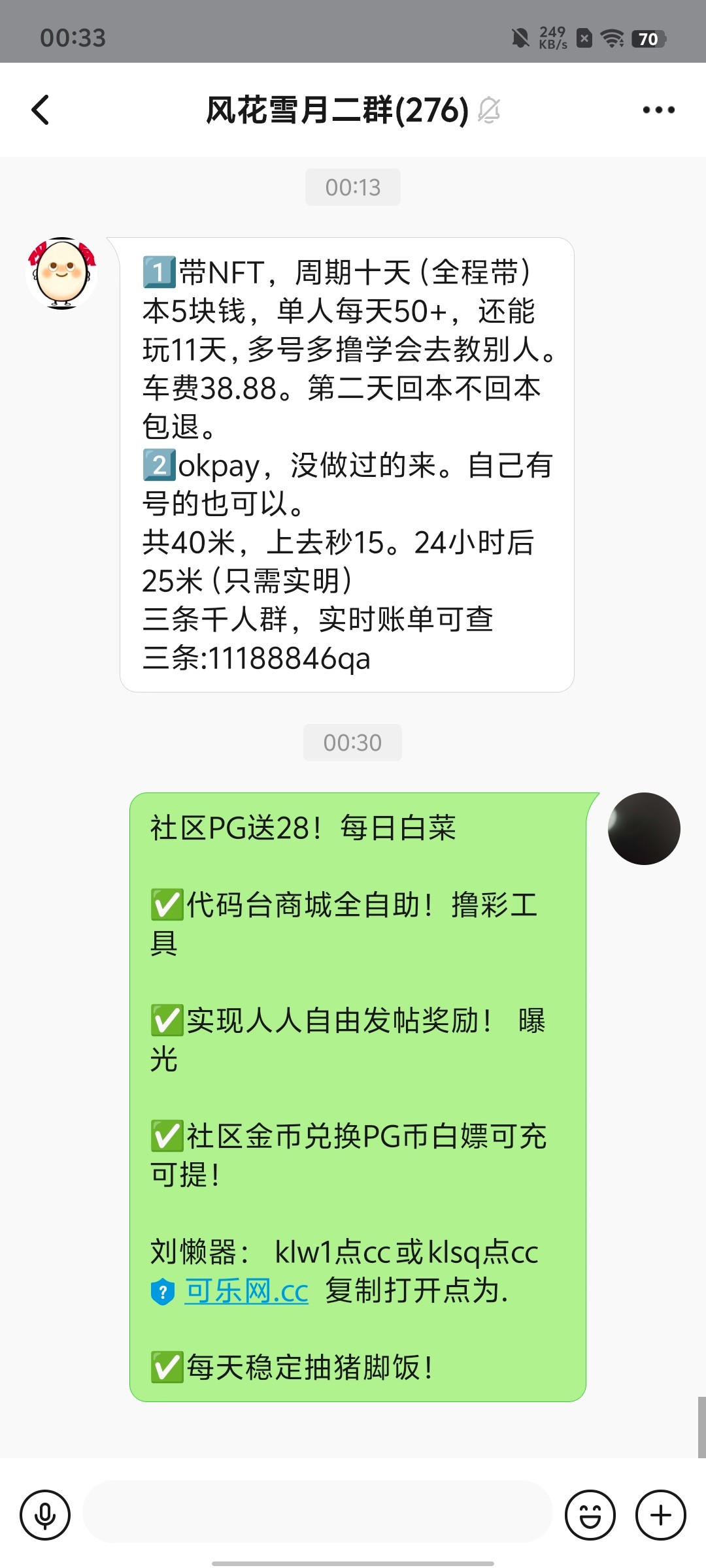The width and height of the screenshot is (706, 1568).
Task: Tap the 00:30 timestamp above the green message
Action: (x=353, y=742)
